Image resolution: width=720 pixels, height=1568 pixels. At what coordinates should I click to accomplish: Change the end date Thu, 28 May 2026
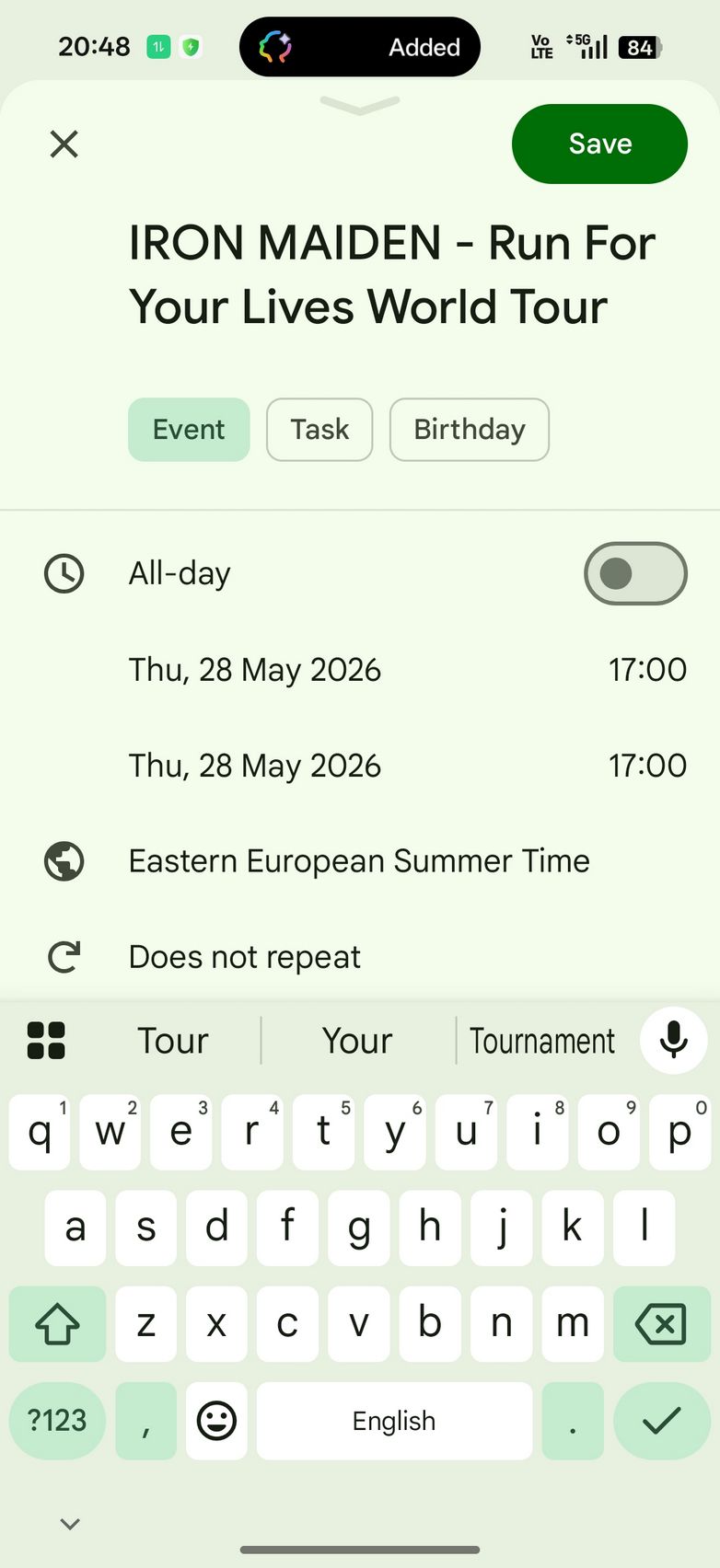255,766
